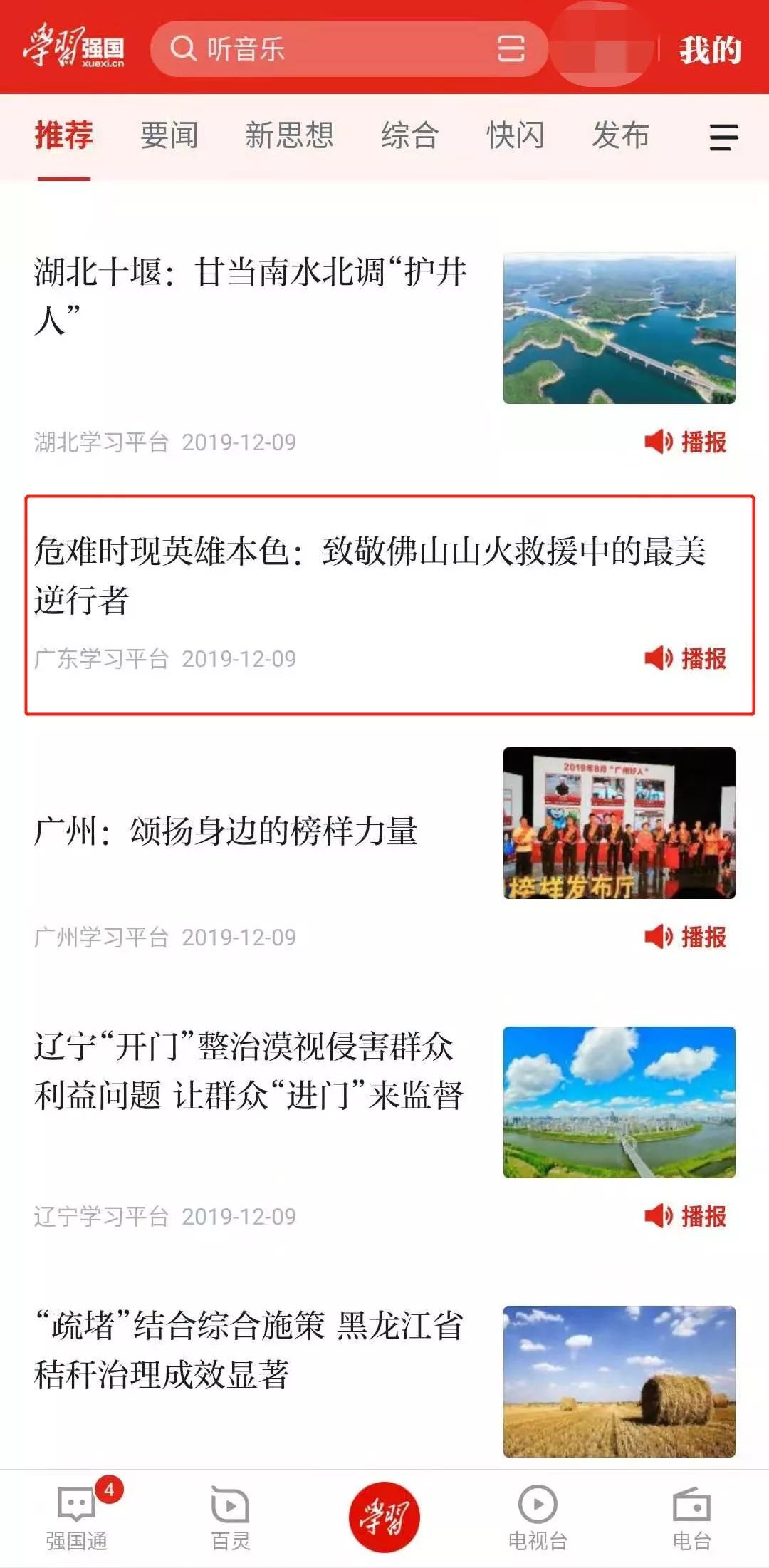The height and width of the screenshot is (1568, 769).
Task: Tap the scan icon in the search bar
Action: click(511, 48)
